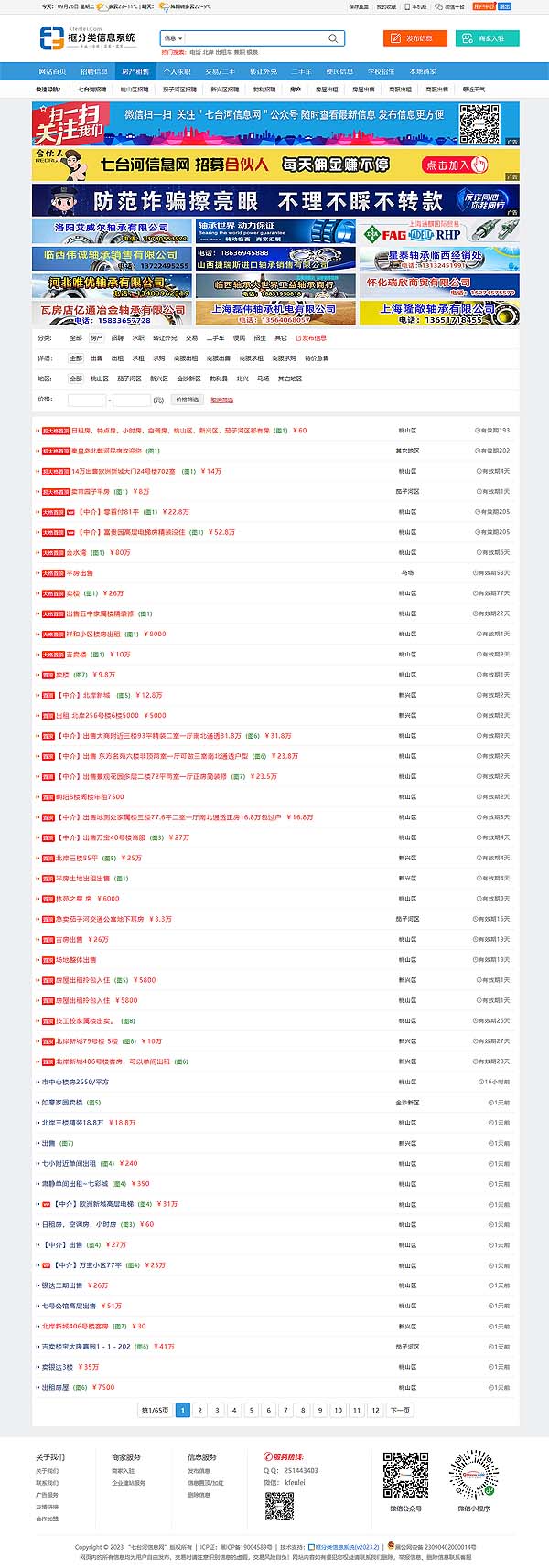Go to 网站首页 in the nav bar
Screen dimensions: 549x1568
click(52, 71)
